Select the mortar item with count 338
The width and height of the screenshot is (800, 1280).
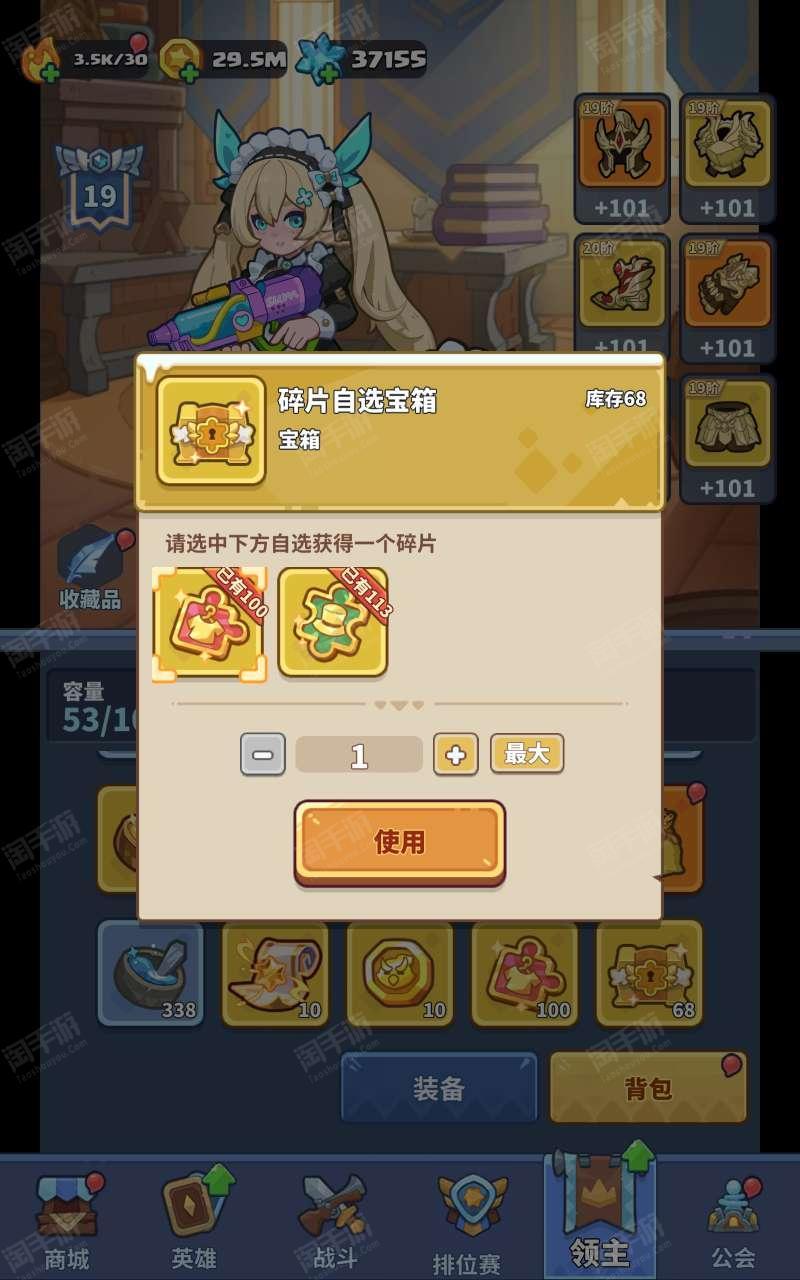(150, 973)
